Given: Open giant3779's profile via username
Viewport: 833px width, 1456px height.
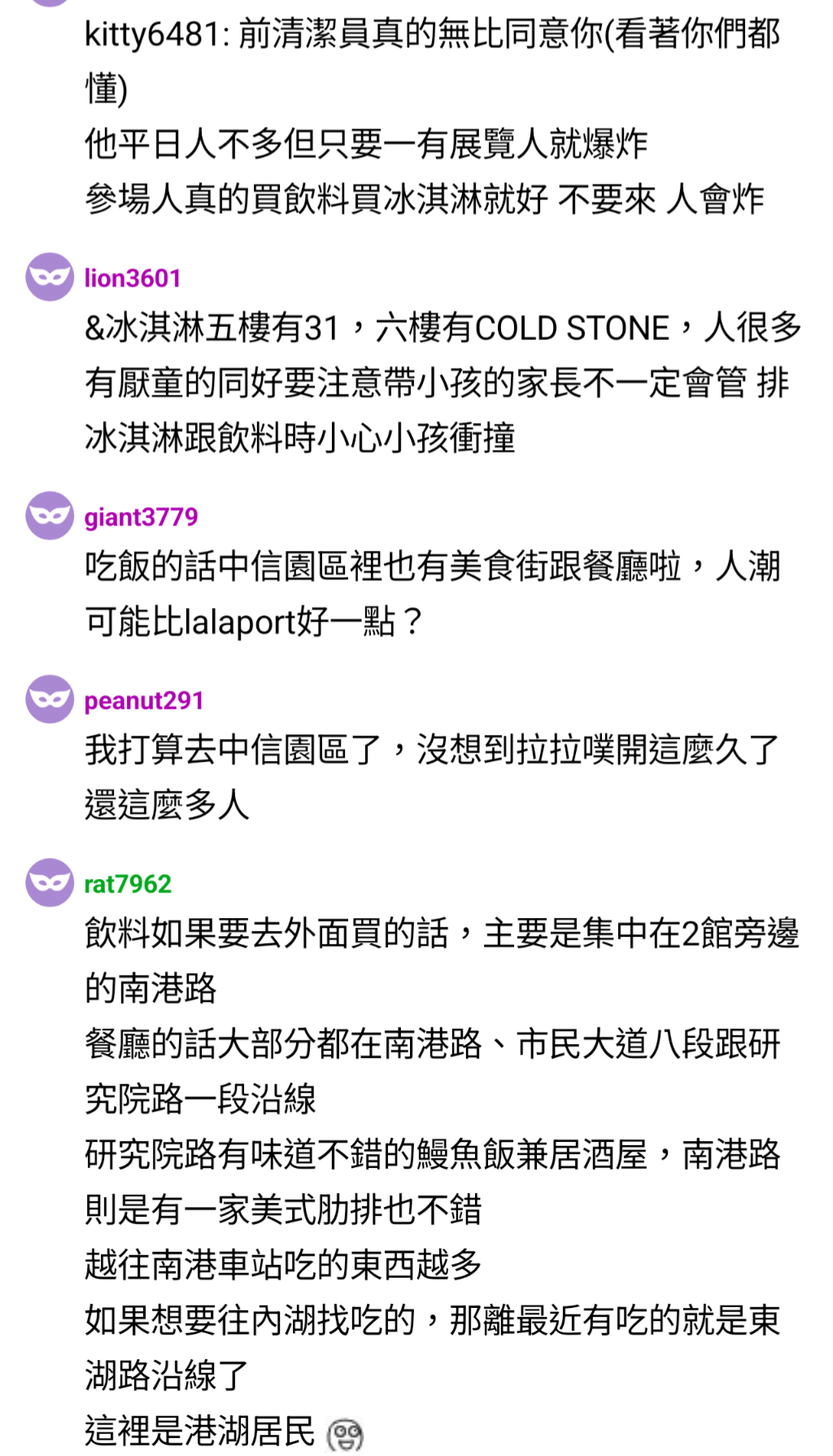Looking at the screenshot, I should click(x=142, y=517).
